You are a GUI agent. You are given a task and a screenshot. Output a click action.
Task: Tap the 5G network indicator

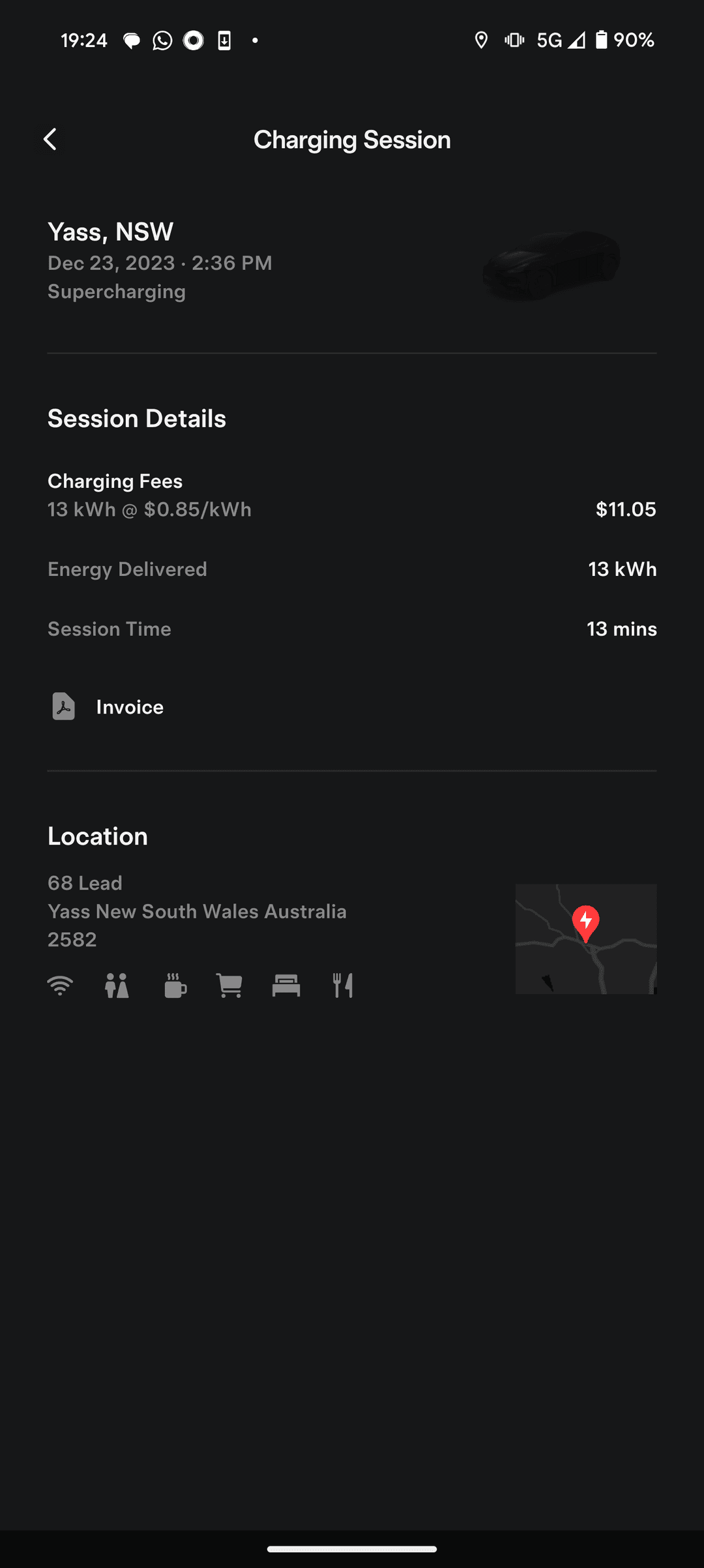pyautogui.click(x=549, y=40)
